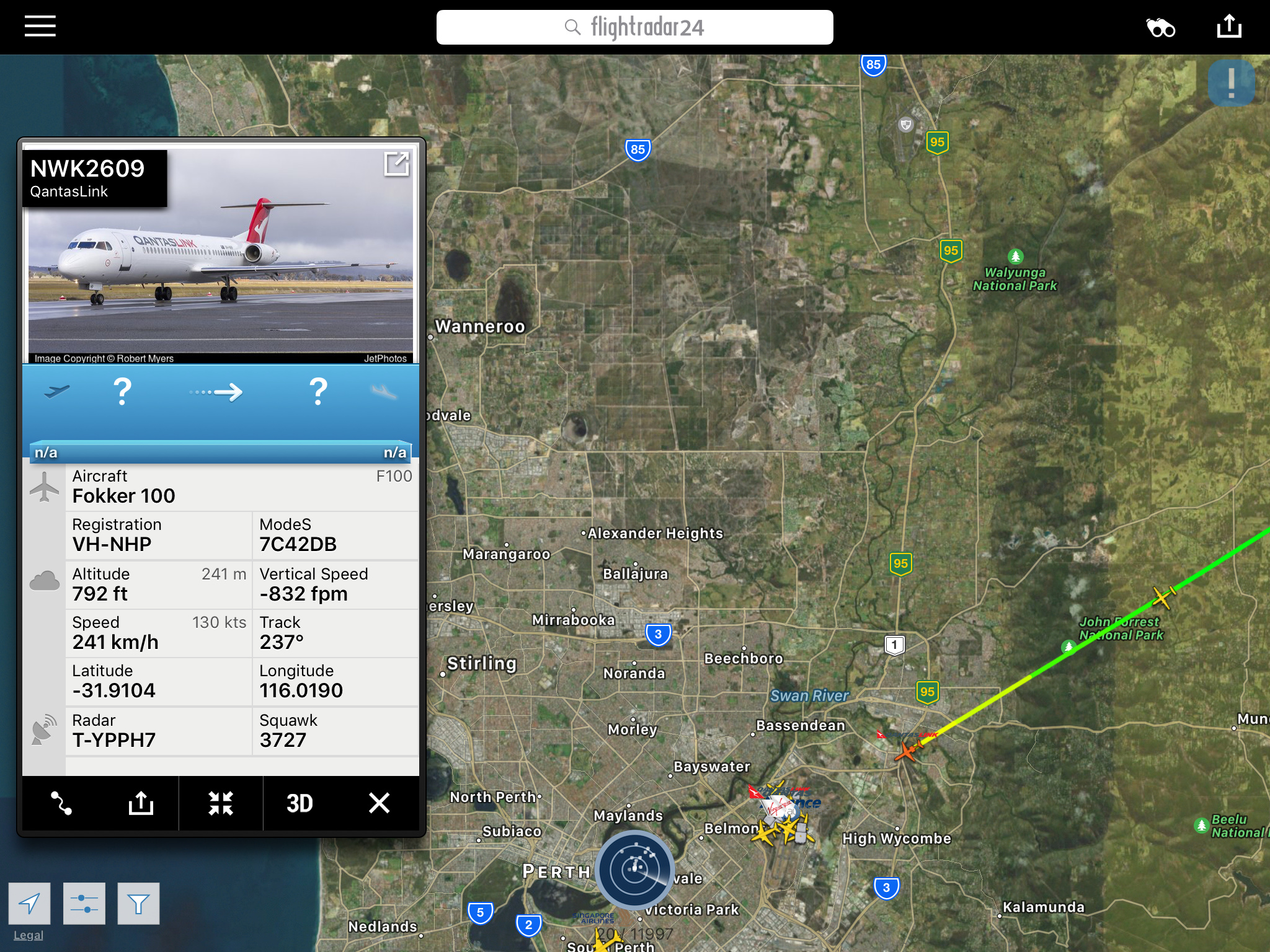The width and height of the screenshot is (1270, 952).
Task: Open the Legal link
Action: click(29, 935)
